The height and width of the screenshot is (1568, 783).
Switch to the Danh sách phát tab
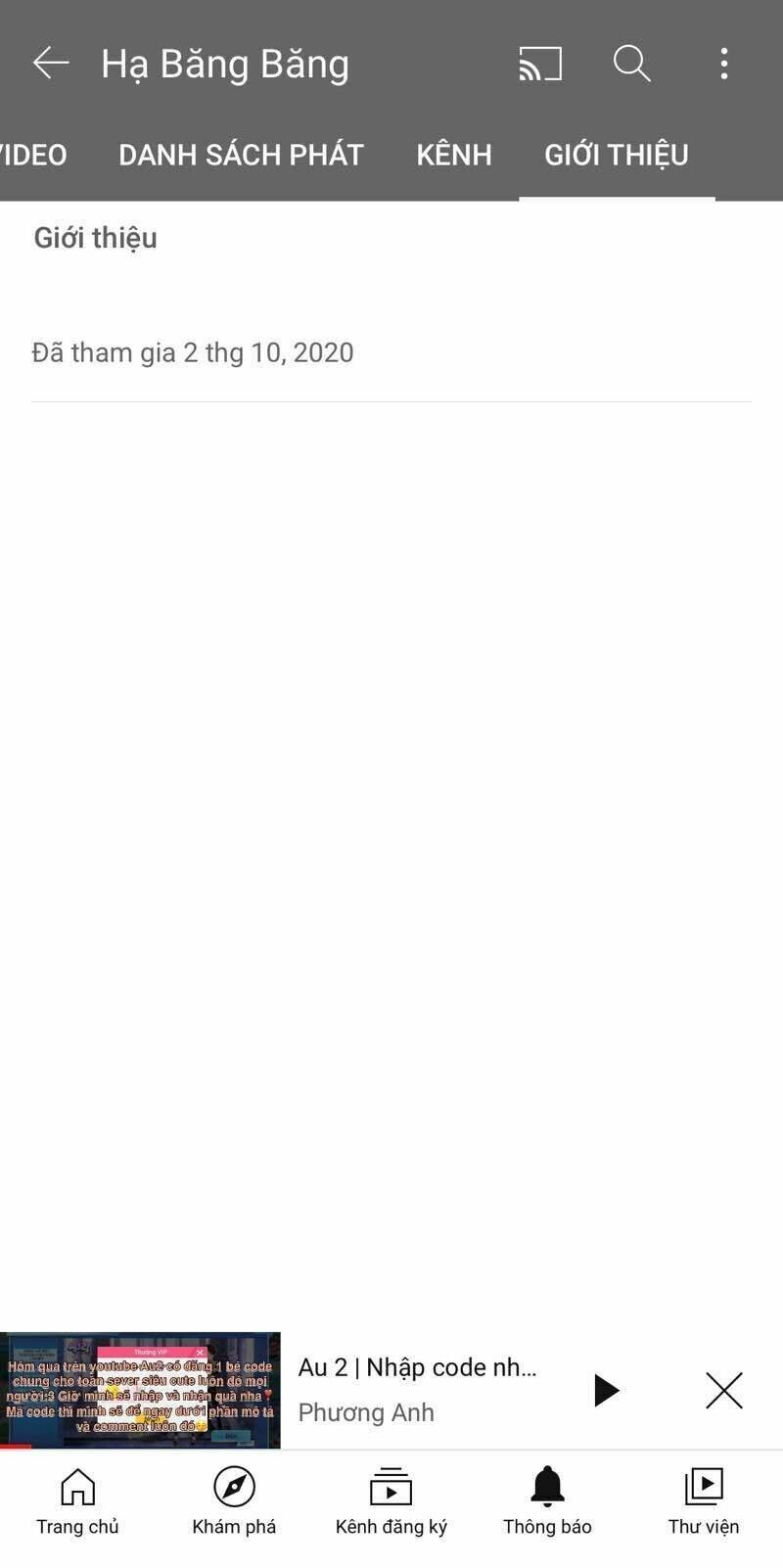coord(241,155)
